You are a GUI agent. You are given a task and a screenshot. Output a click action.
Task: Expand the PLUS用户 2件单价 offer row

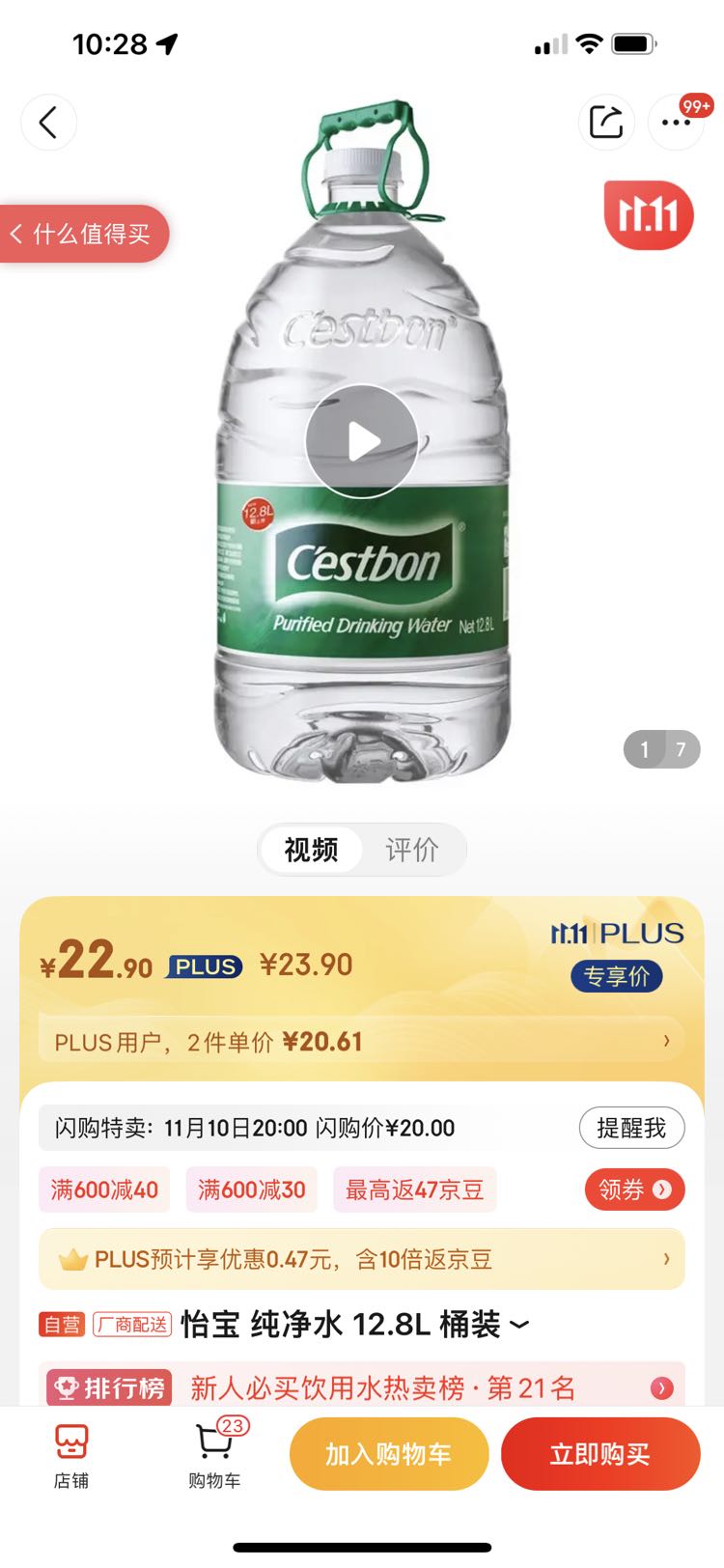[x=362, y=1041]
